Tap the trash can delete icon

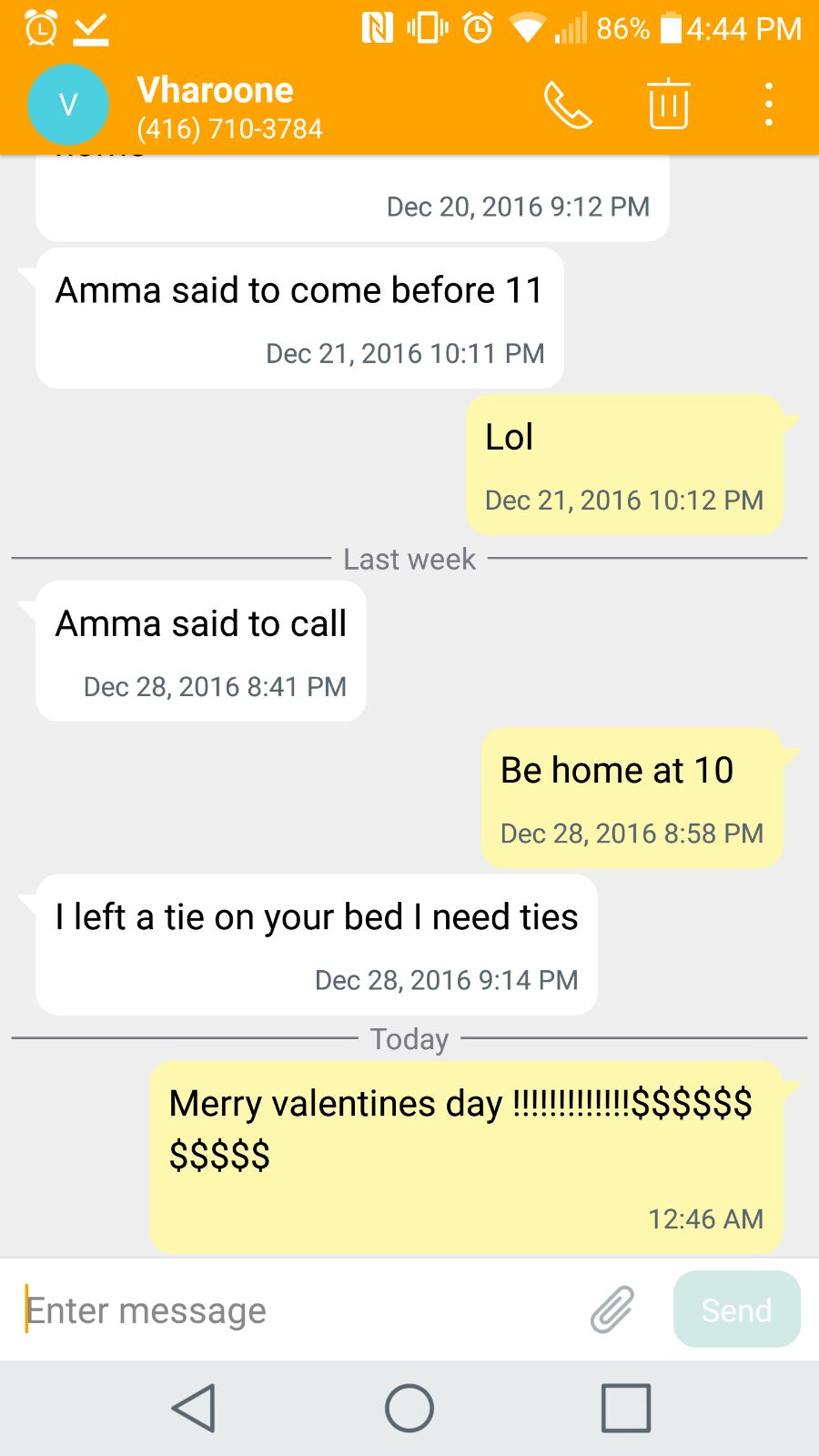pos(669,104)
